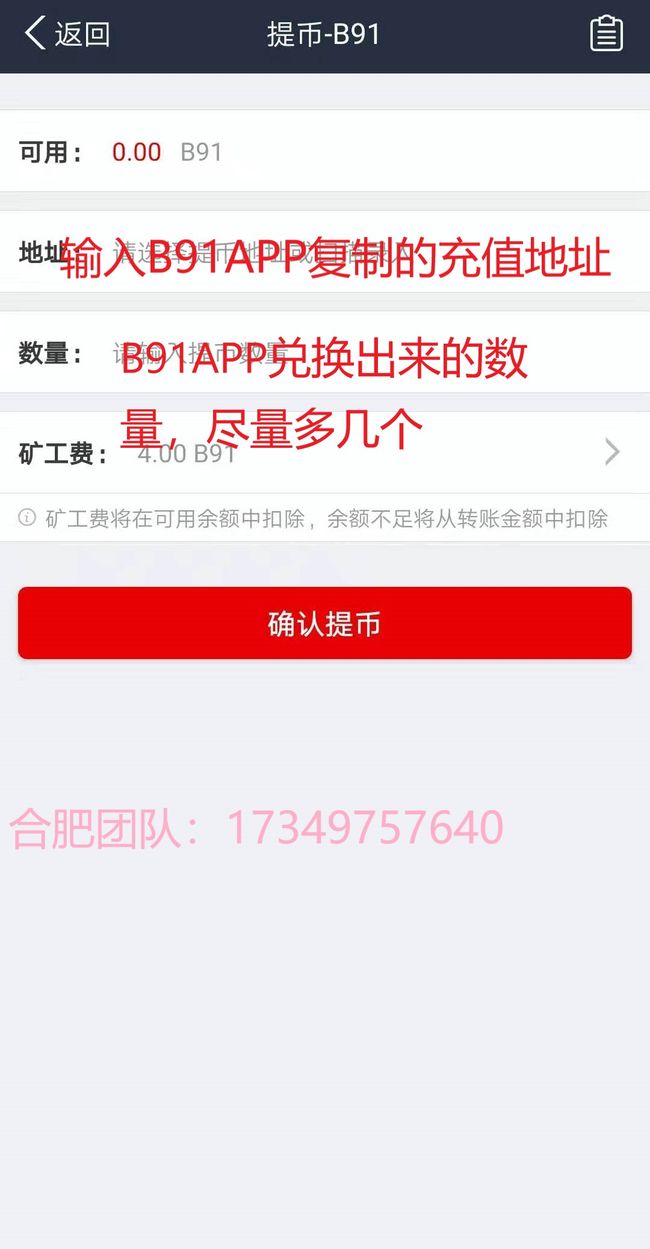Image resolution: width=650 pixels, height=1249 pixels.
Task: Go back using the 返回 arrow
Action: pyautogui.click(x=66, y=34)
